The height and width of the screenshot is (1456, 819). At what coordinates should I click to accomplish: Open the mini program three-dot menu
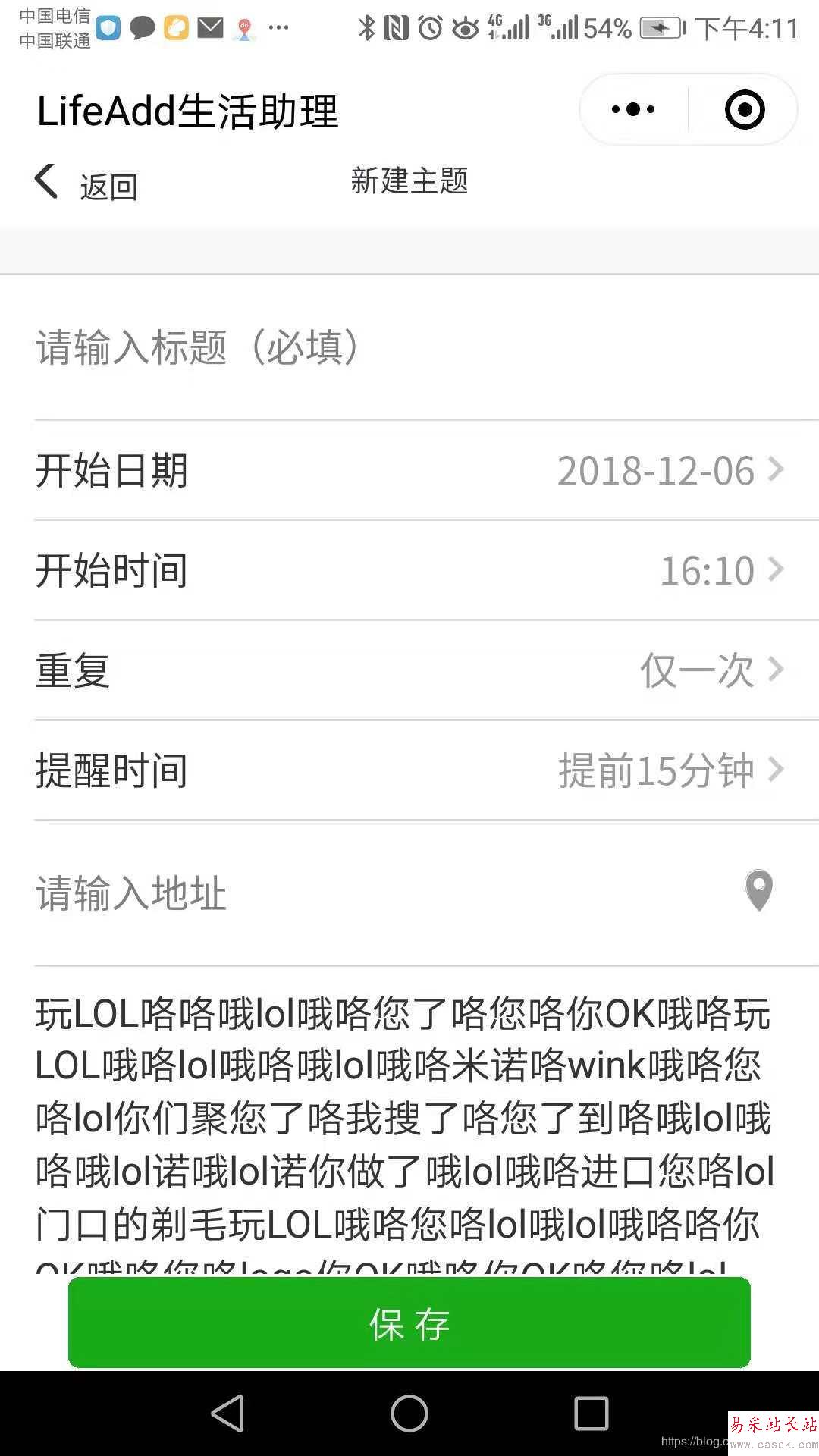coord(633,110)
